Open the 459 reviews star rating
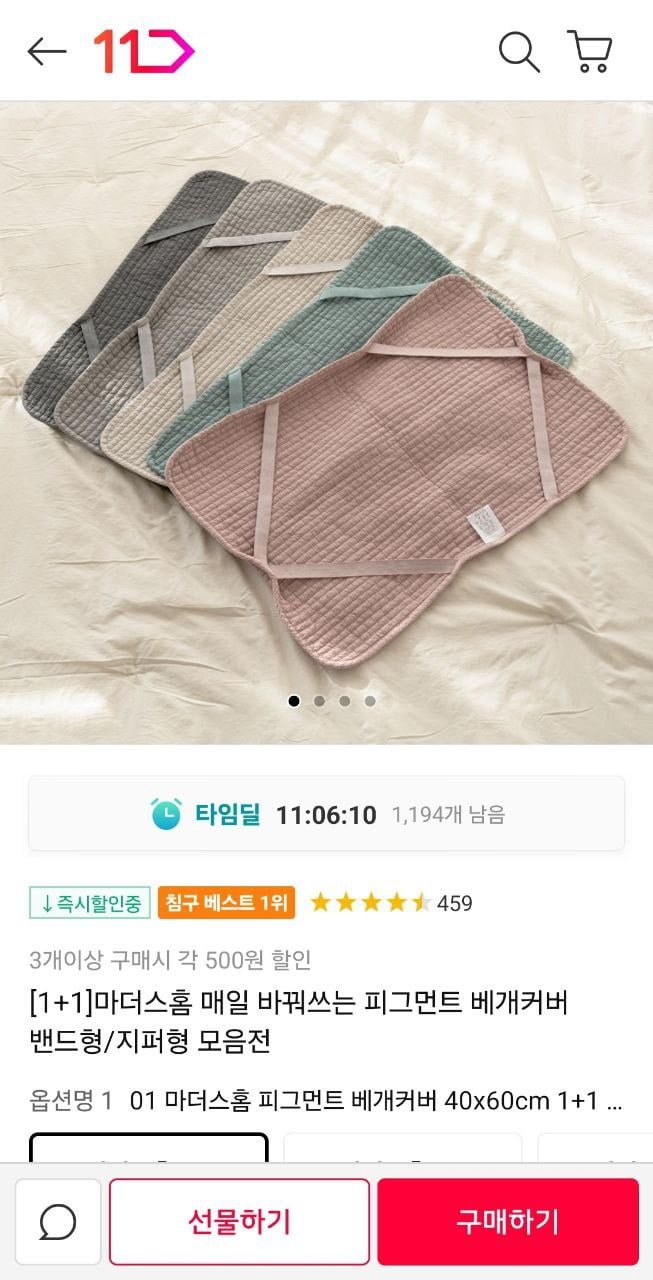The image size is (653, 1280). (x=390, y=903)
